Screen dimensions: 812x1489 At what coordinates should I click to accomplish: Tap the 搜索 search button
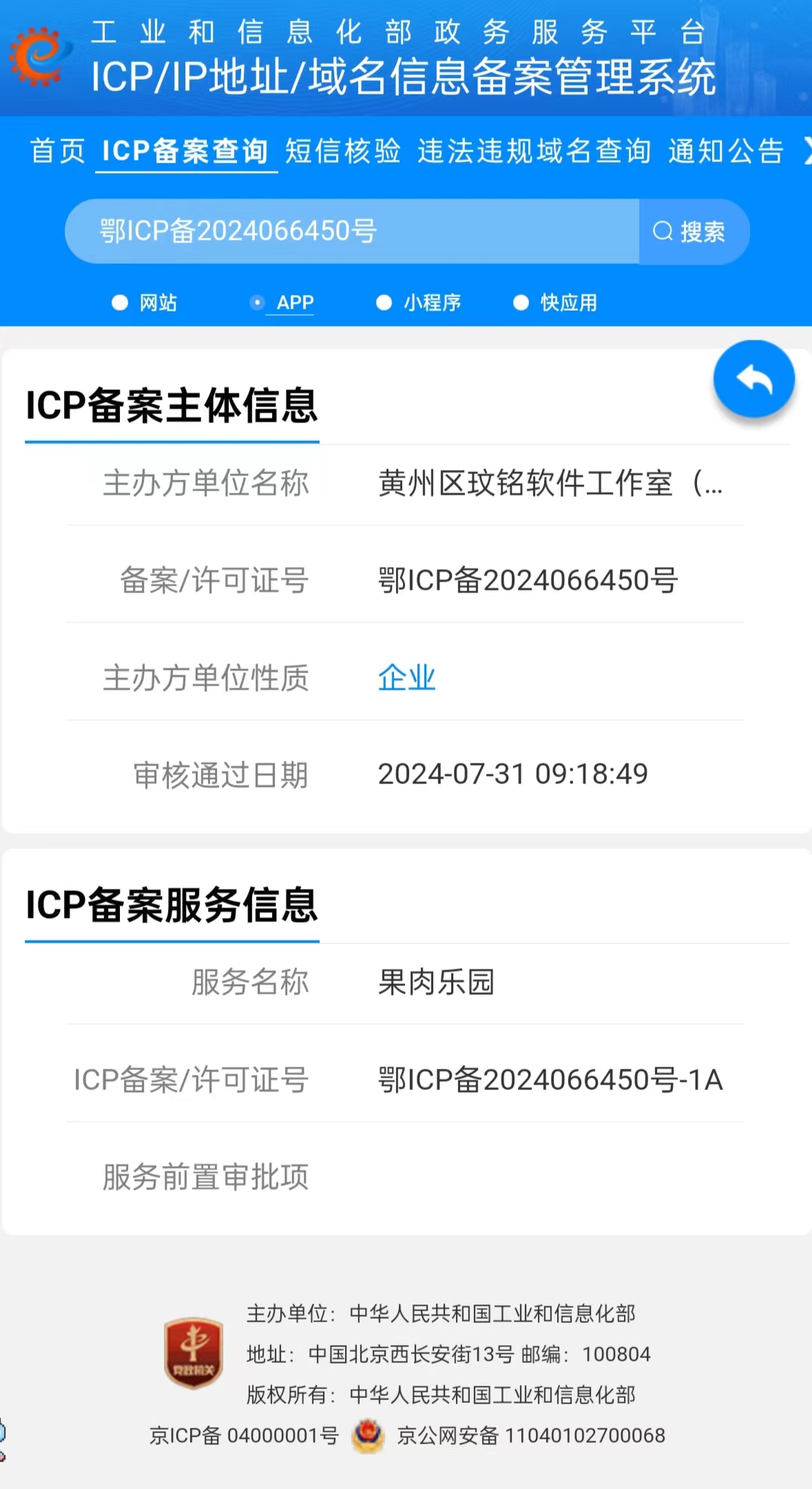click(694, 232)
